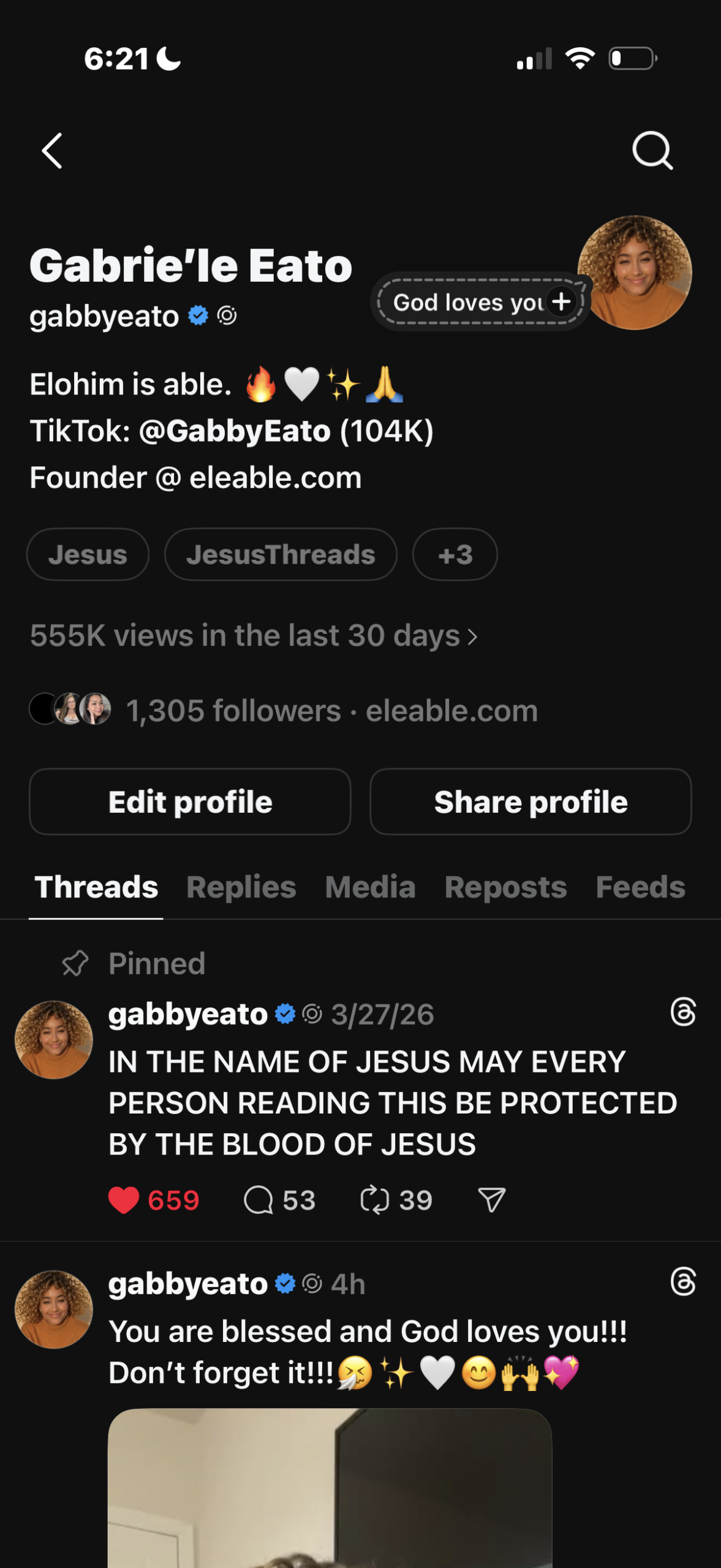Switch to the Replies tab

(x=241, y=888)
